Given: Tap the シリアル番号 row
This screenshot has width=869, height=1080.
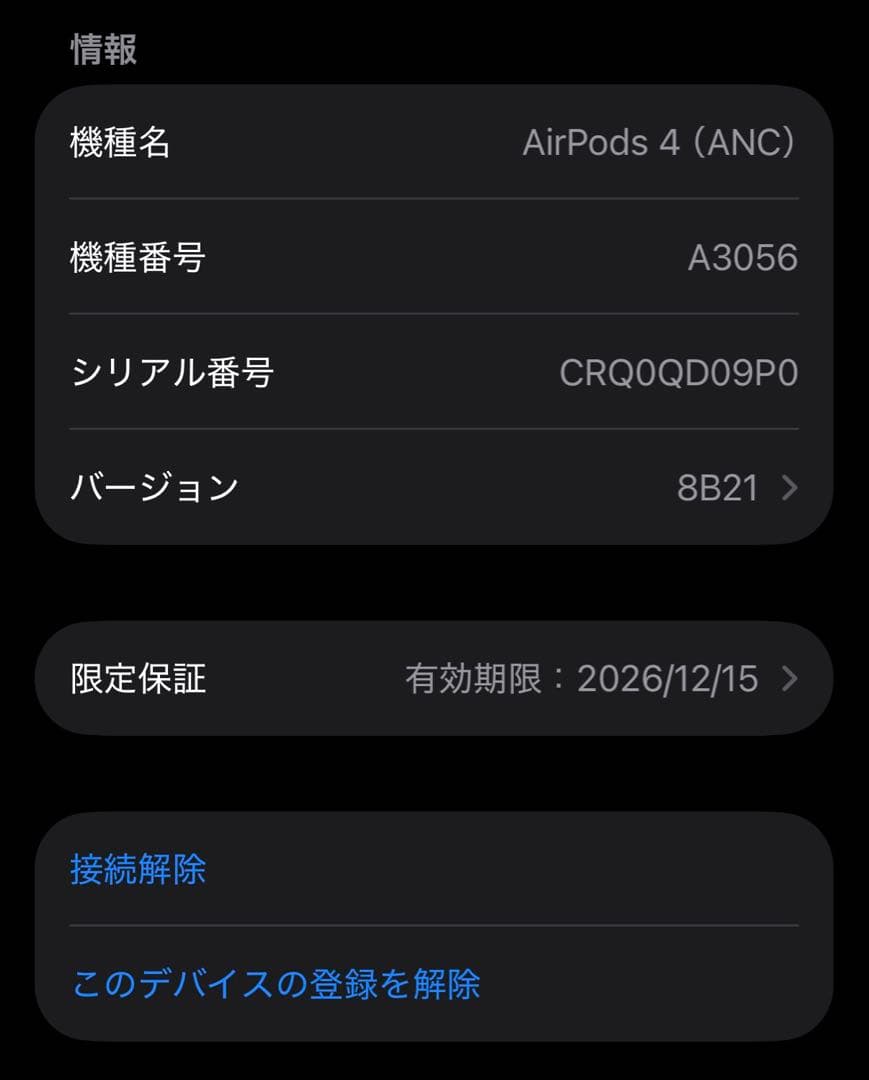Looking at the screenshot, I should (x=434, y=373).
